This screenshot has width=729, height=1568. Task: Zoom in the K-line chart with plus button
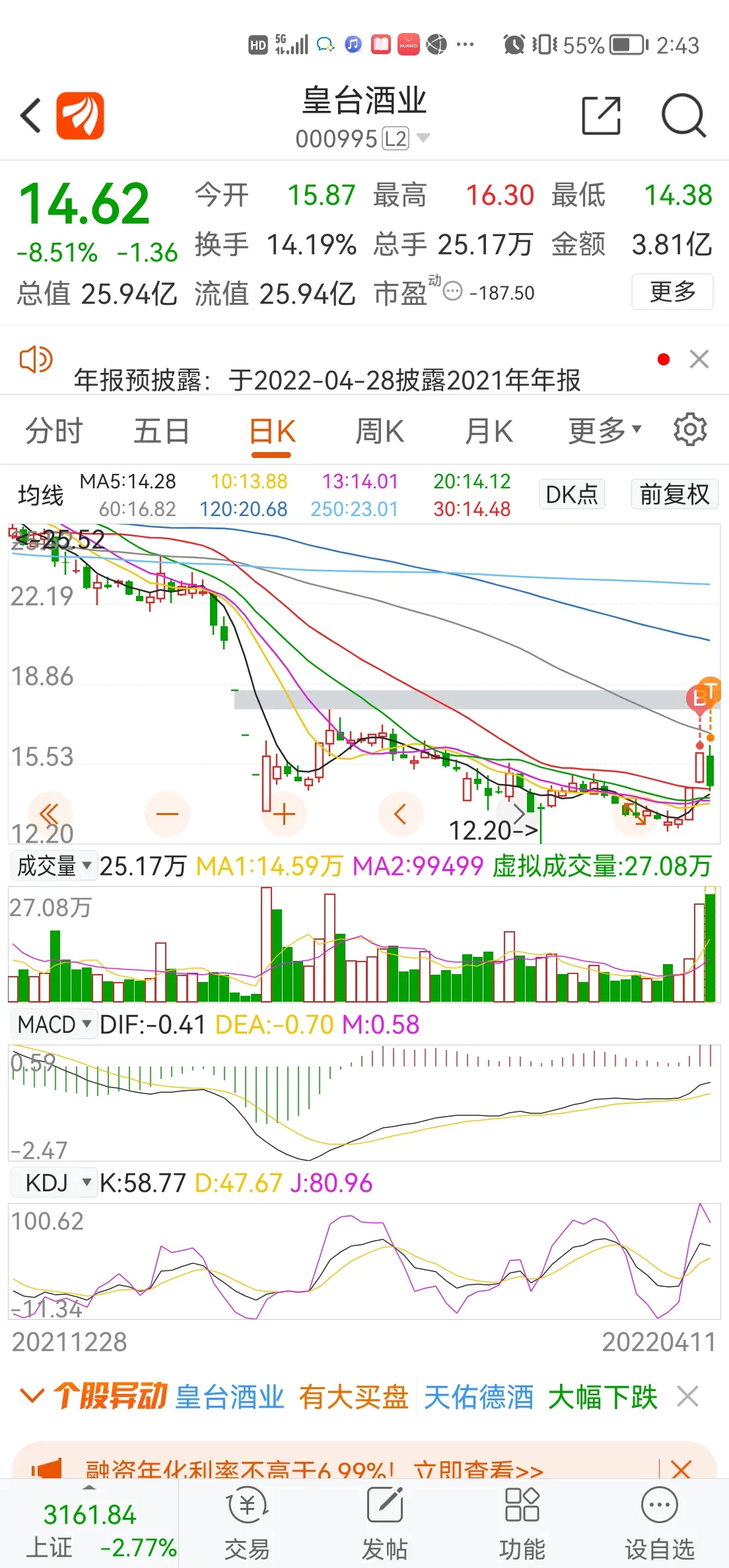coord(284,814)
